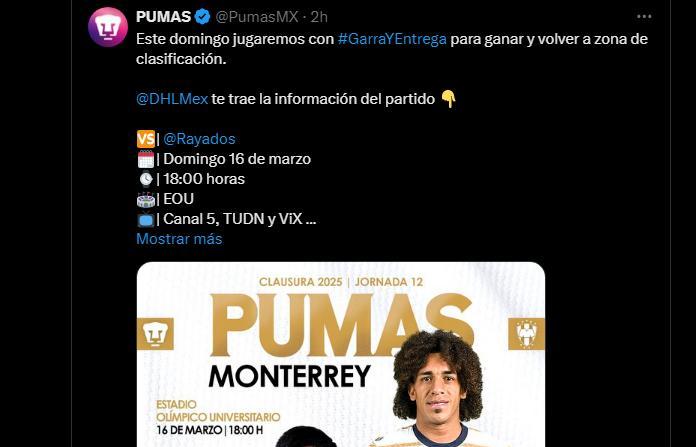Open the @DHLMex mention
This screenshot has height=447, width=696.
click(x=171, y=98)
